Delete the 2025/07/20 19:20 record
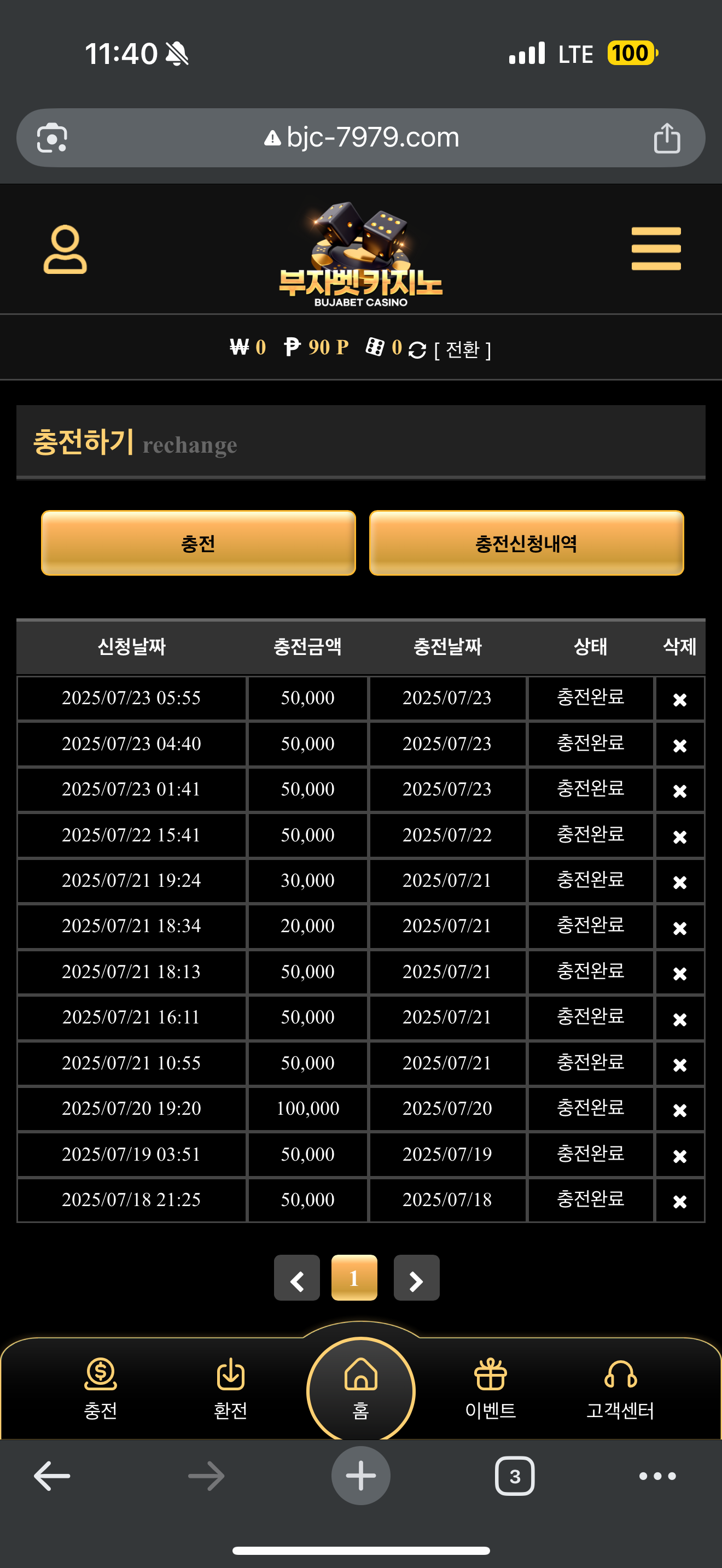722x1568 pixels. [x=679, y=1110]
